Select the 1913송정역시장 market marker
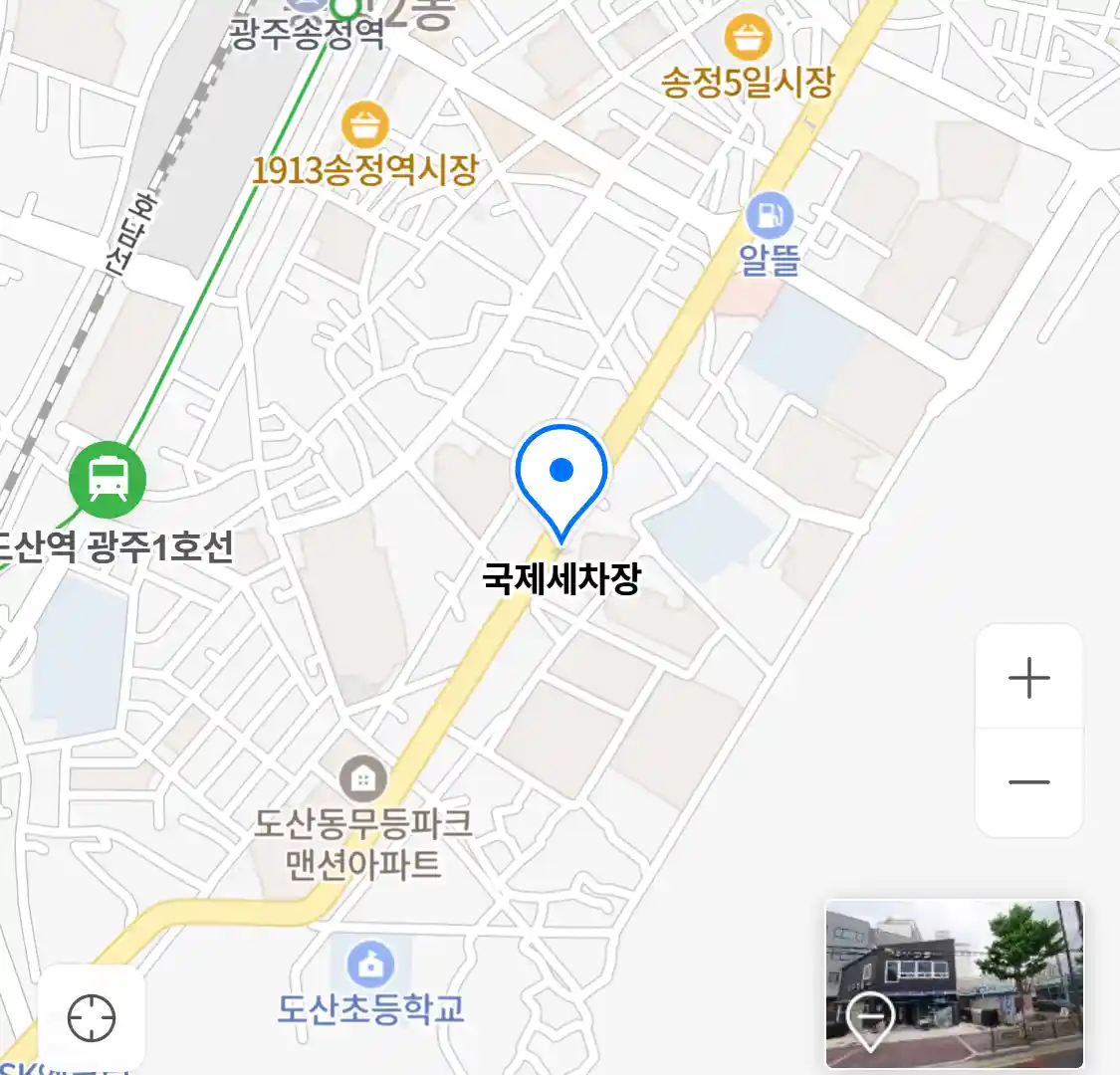1120x1075 pixels. coord(365,125)
